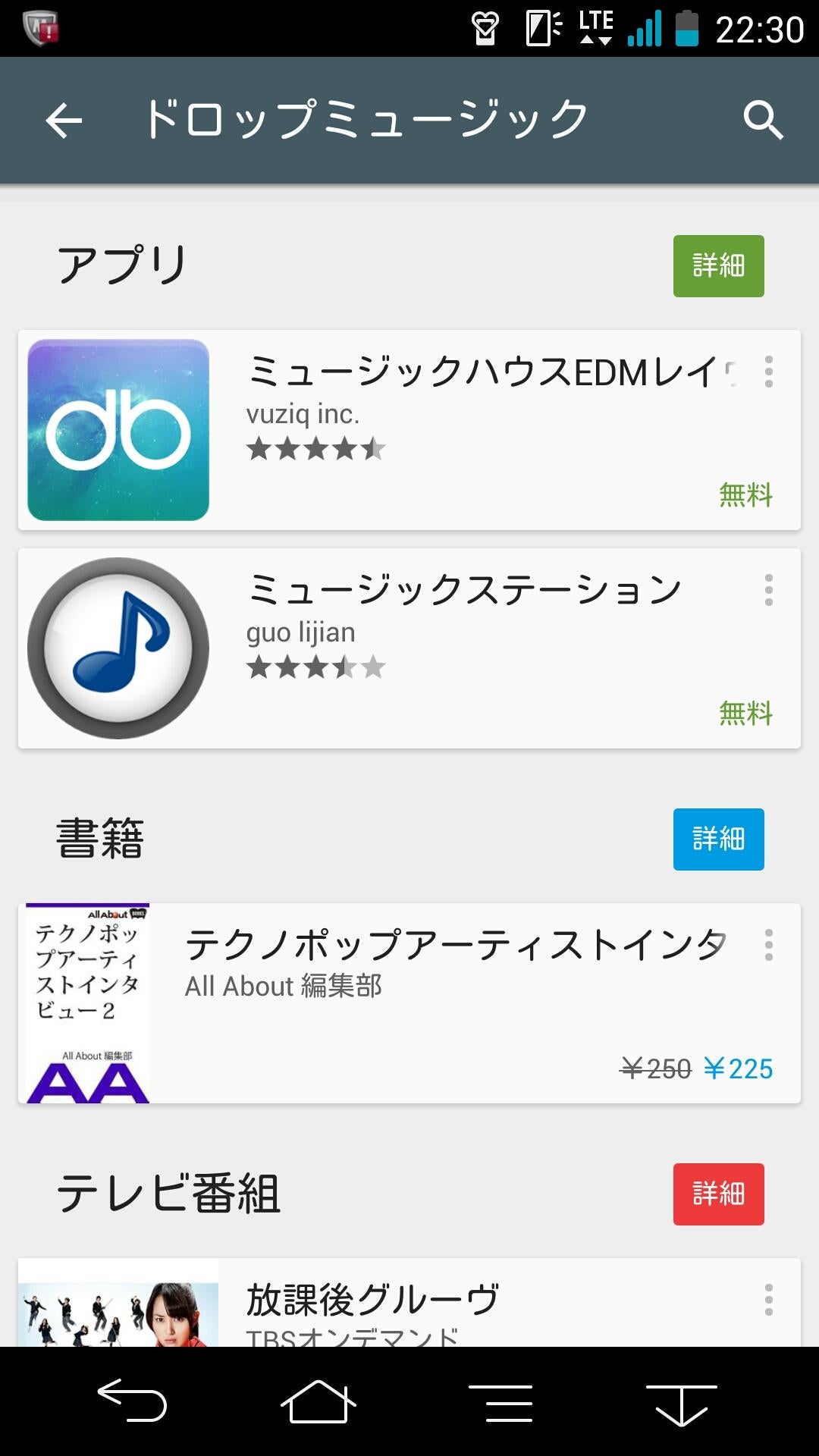Tap the green 詳細 button for アプリ
The width and height of the screenshot is (819, 1456).
pyautogui.click(x=718, y=266)
